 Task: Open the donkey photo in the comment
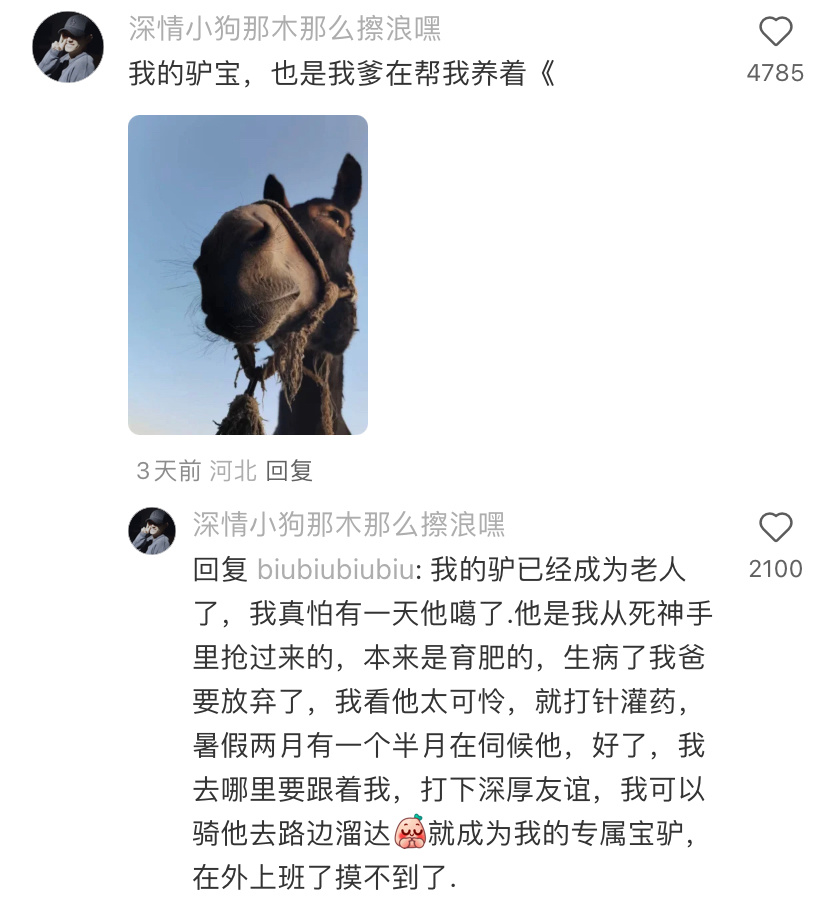coord(248,275)
